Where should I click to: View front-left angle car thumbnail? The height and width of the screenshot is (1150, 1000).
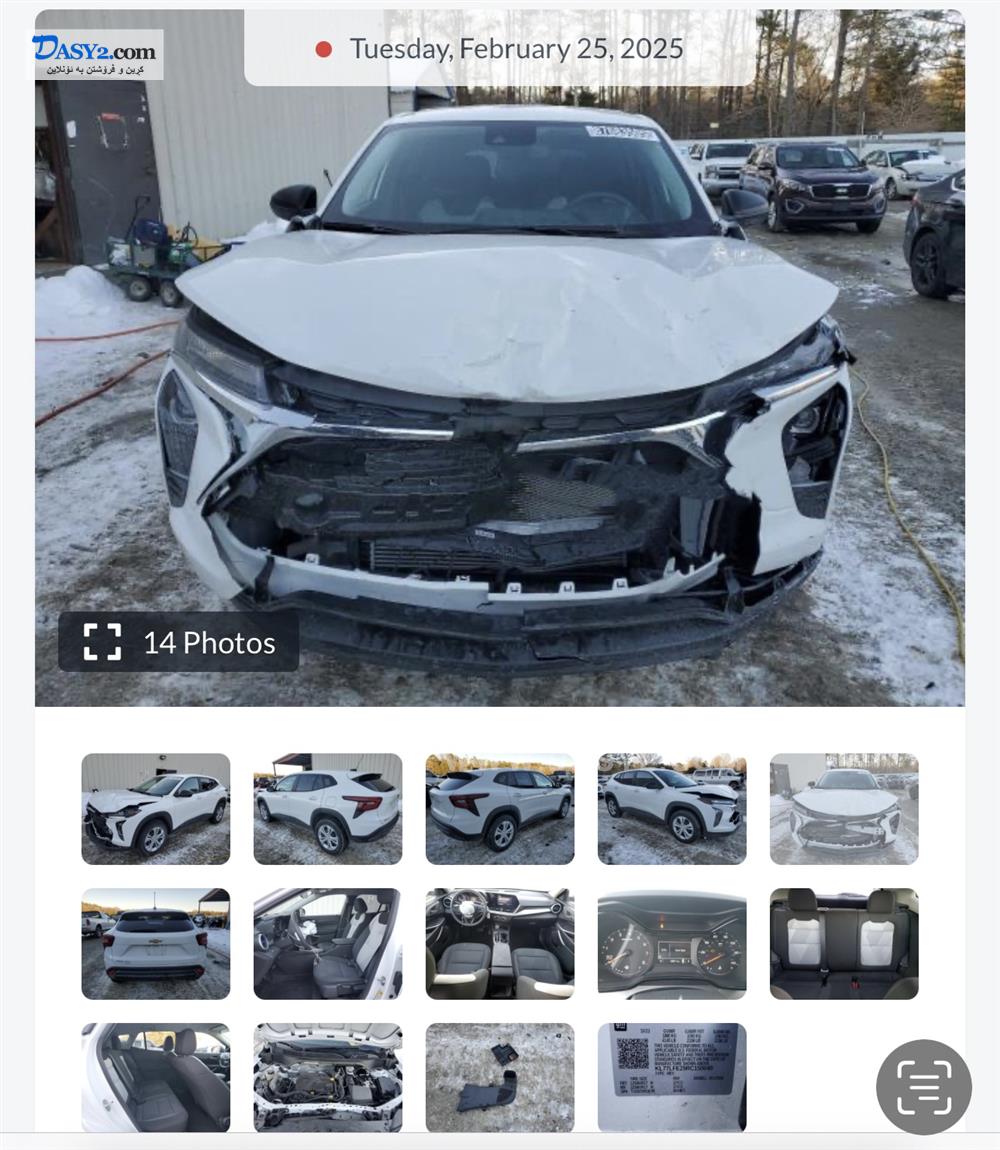tap(155, 808)
